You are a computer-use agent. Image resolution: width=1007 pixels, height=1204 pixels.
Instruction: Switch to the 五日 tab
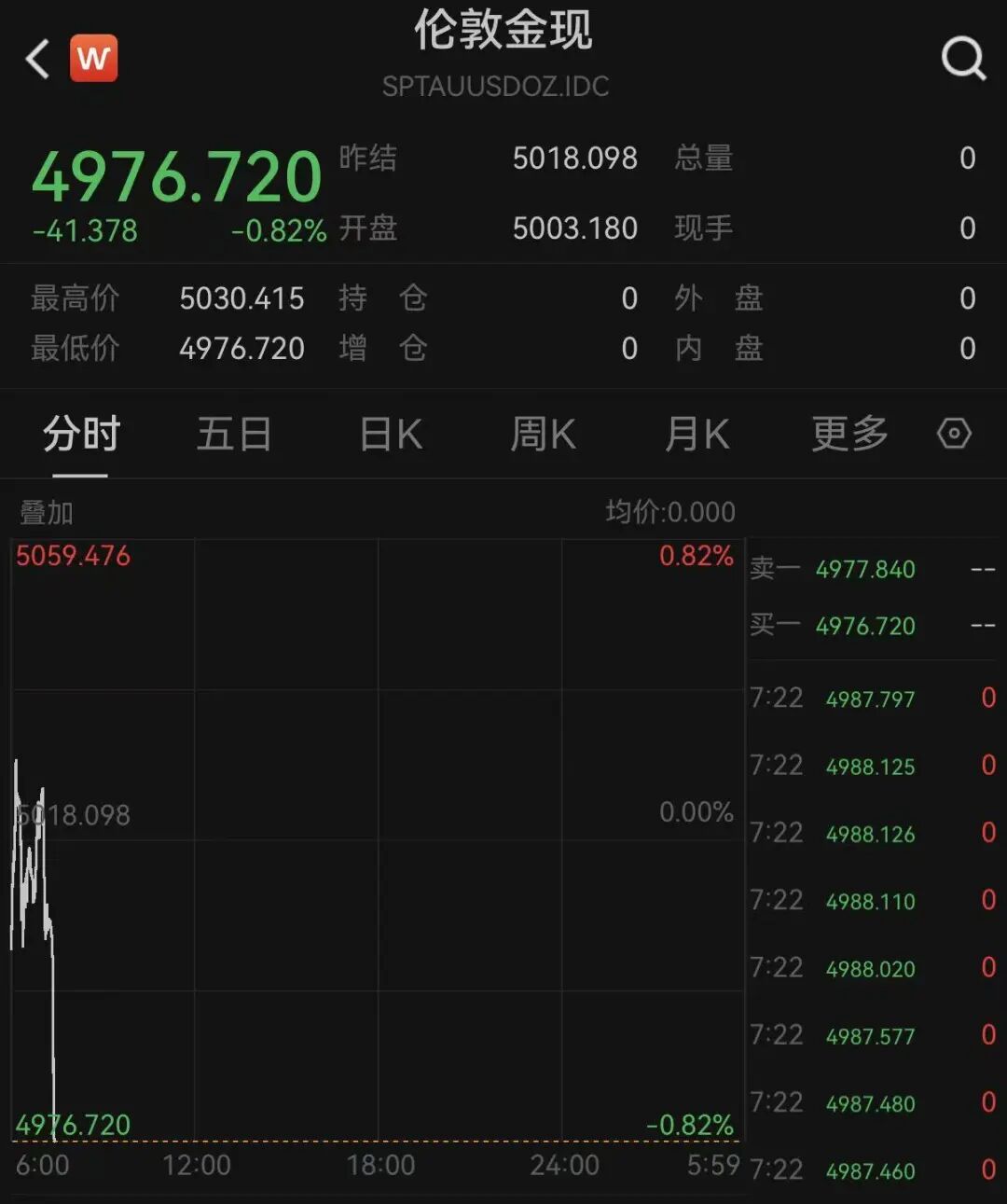[x=234, y=435]
